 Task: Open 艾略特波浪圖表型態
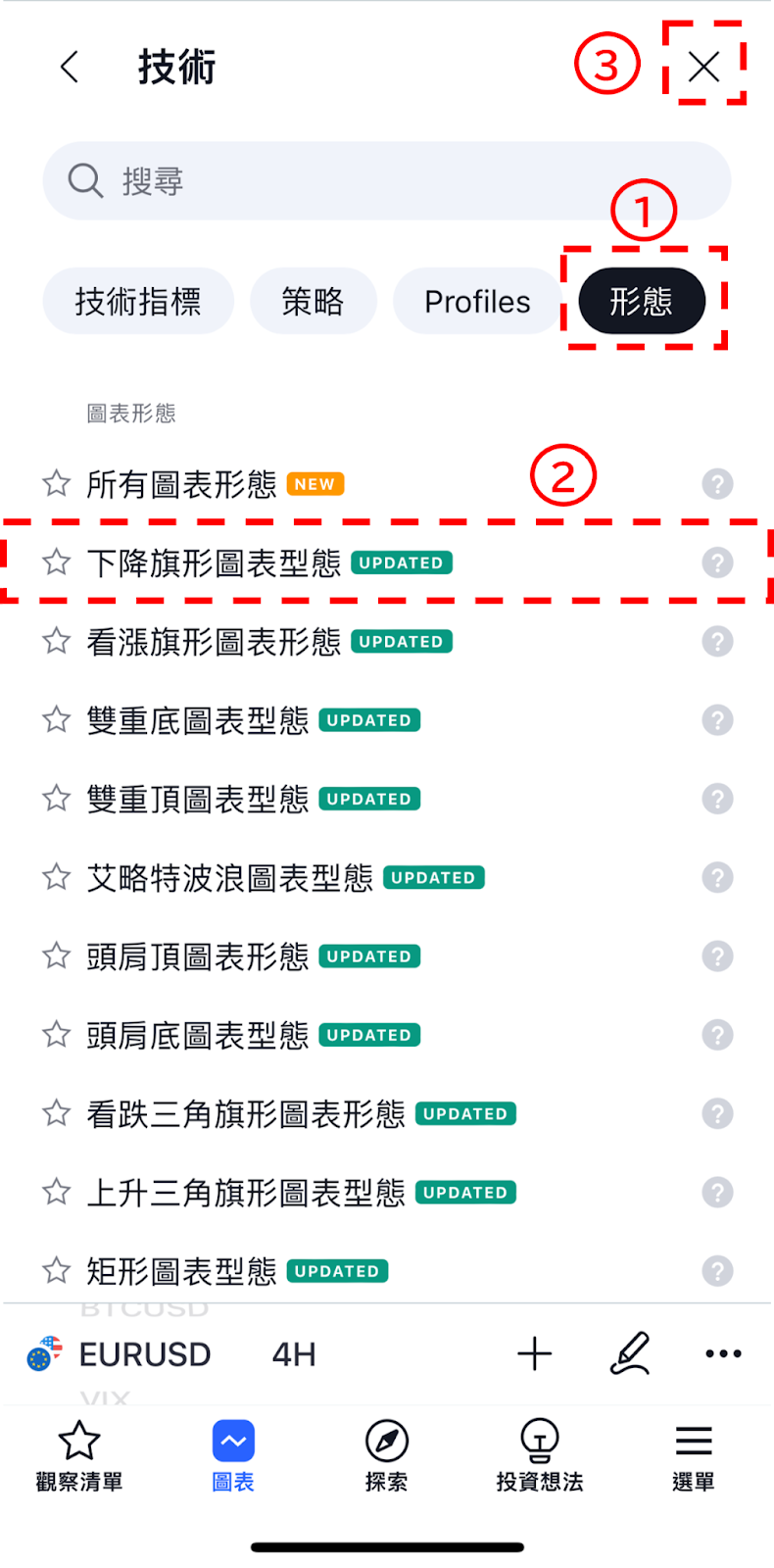pos(387,877)
